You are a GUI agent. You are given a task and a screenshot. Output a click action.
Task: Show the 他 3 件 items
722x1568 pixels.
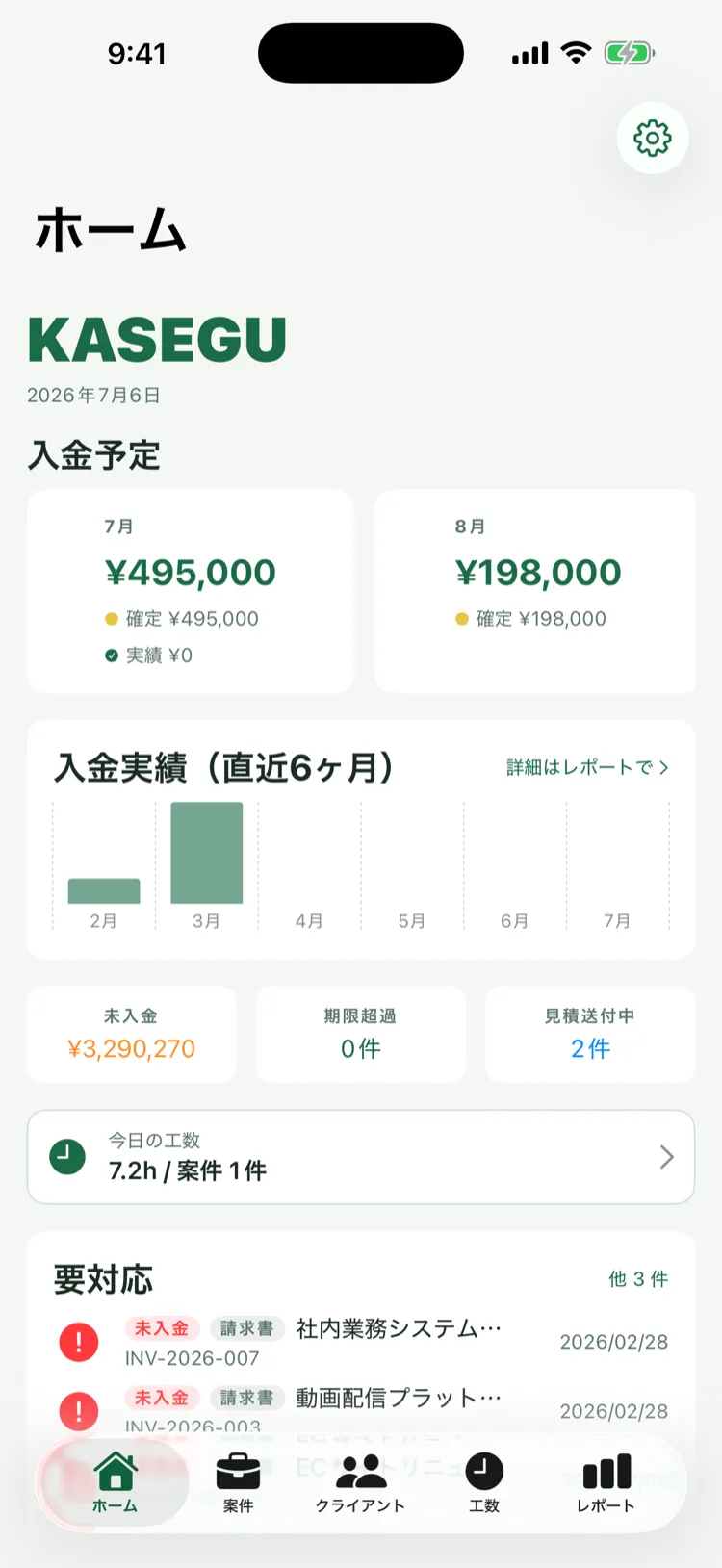(x=638, y=1279)
